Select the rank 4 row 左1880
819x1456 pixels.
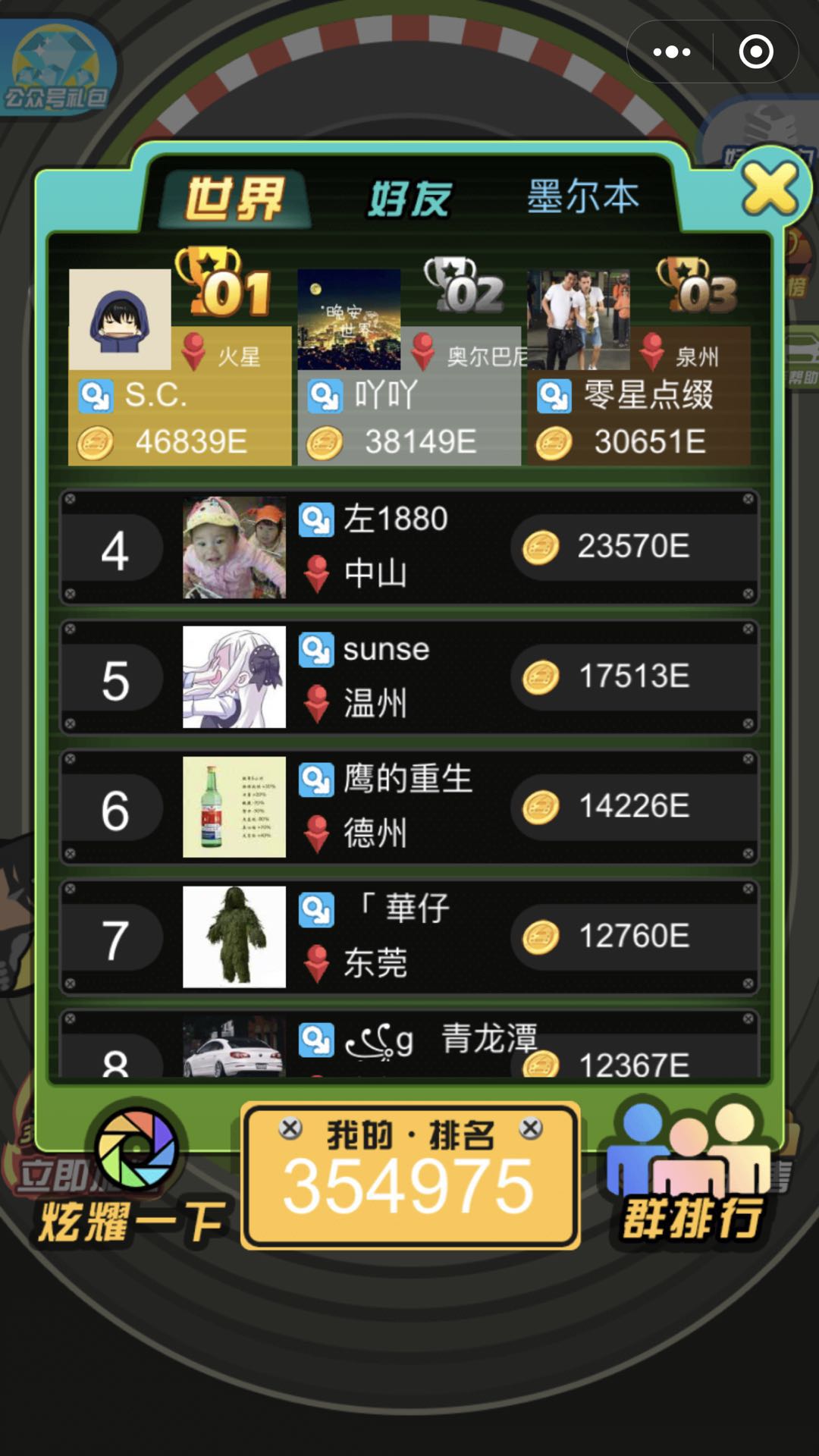(409, 548)
